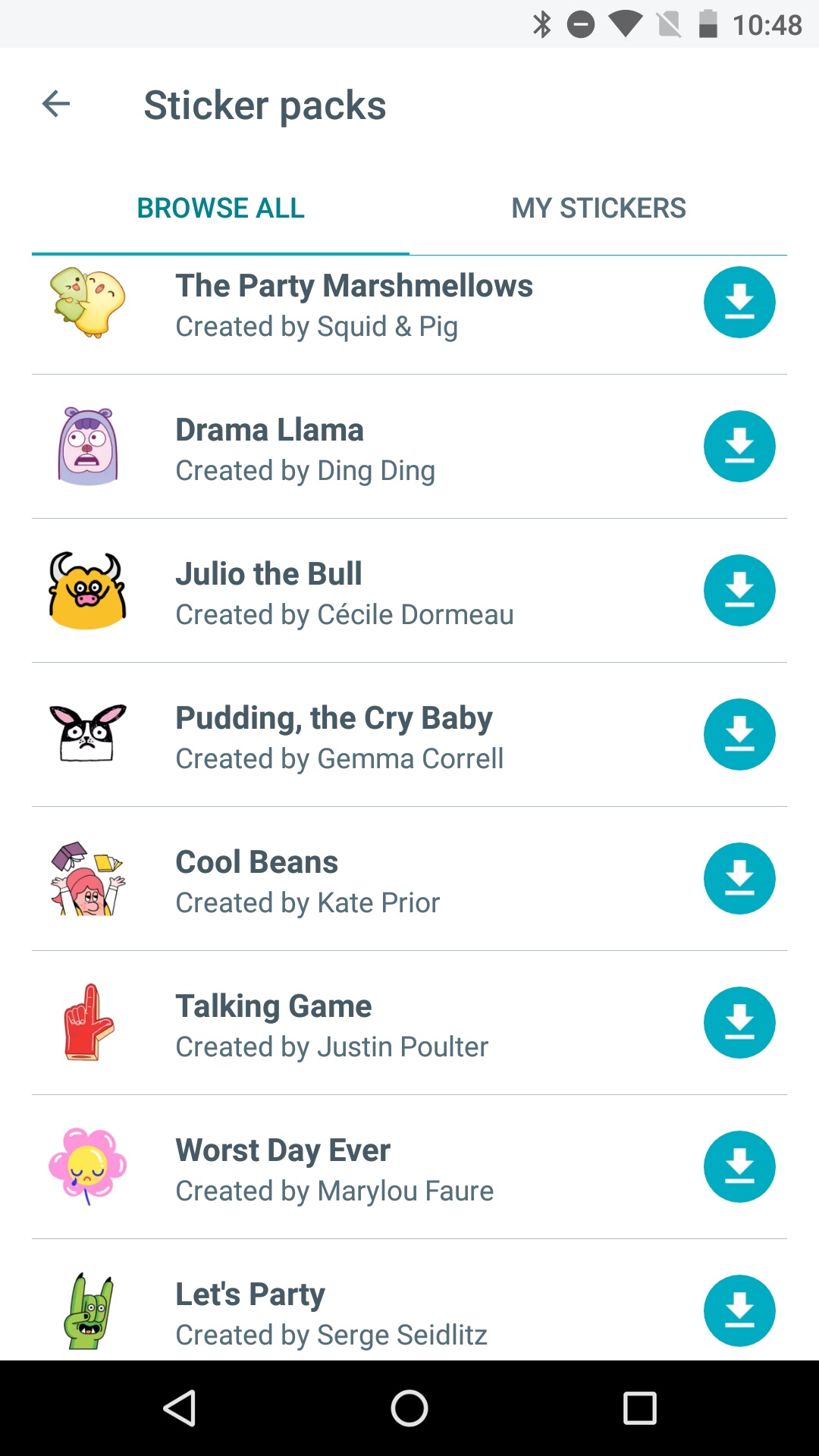819x1456 pixels.
Task: Download the Drama Llama pack
Action: (x=739, y=447)
